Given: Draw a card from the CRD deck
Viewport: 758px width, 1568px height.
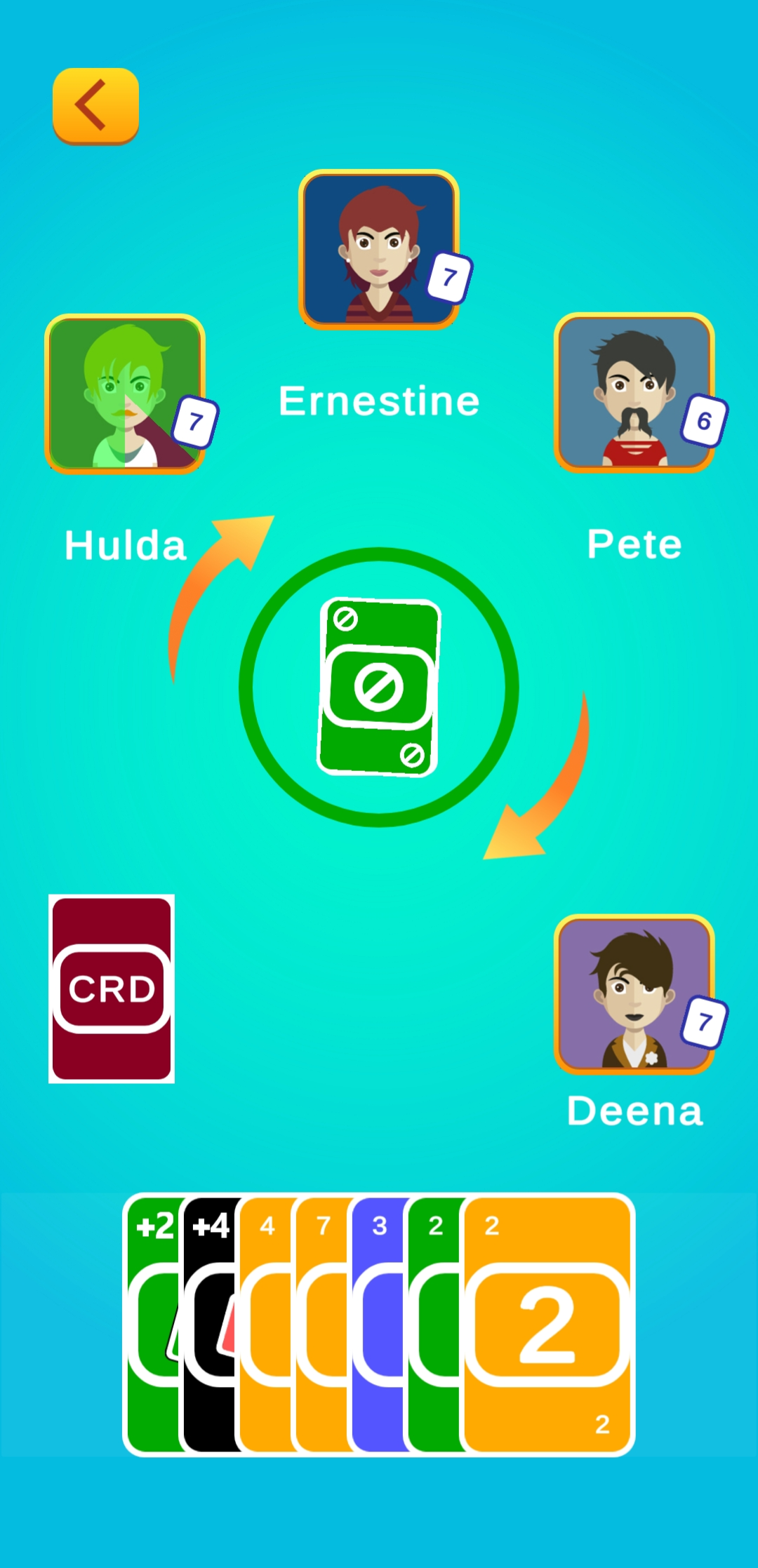Looking at the screenshot, I should pos(112,988).
